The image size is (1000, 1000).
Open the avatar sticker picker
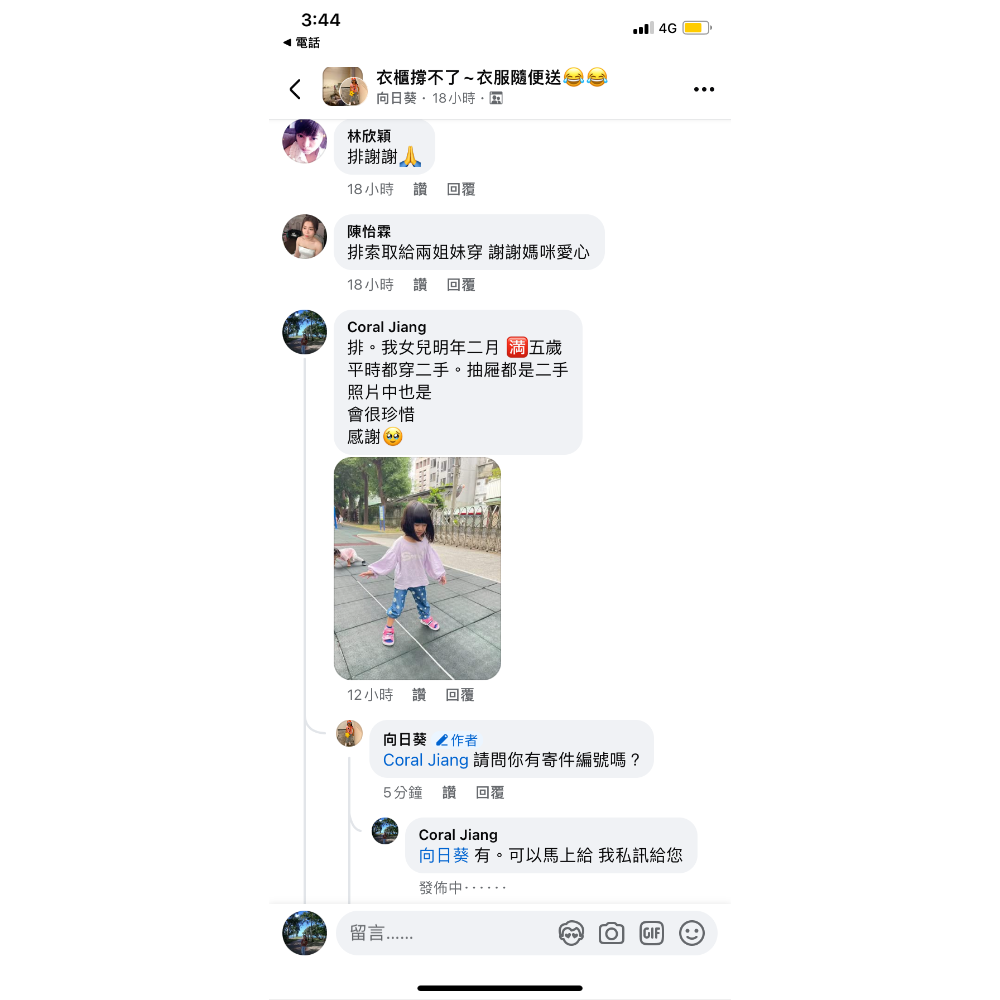571,933
